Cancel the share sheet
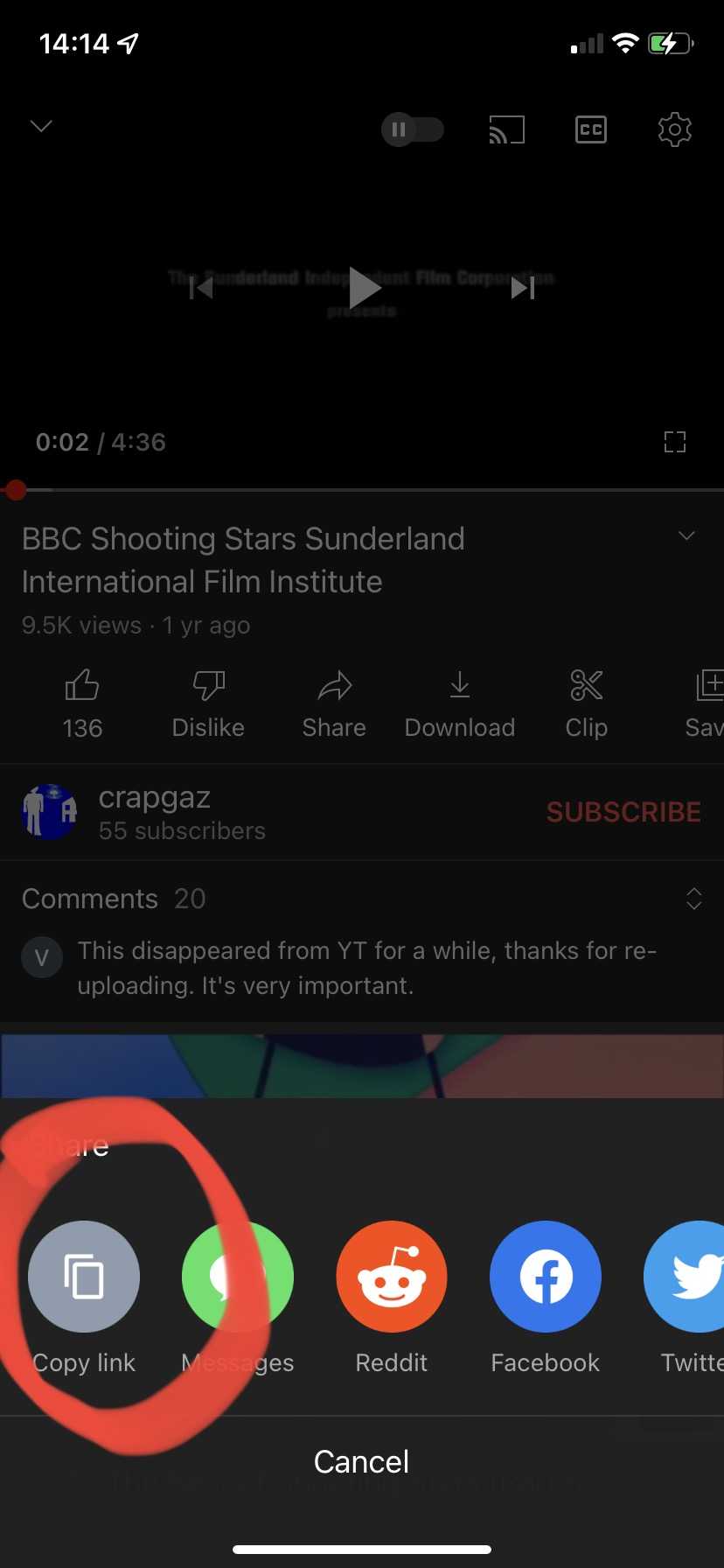The width and height of the screenshot is (724, 1568). coord(361,1461)
